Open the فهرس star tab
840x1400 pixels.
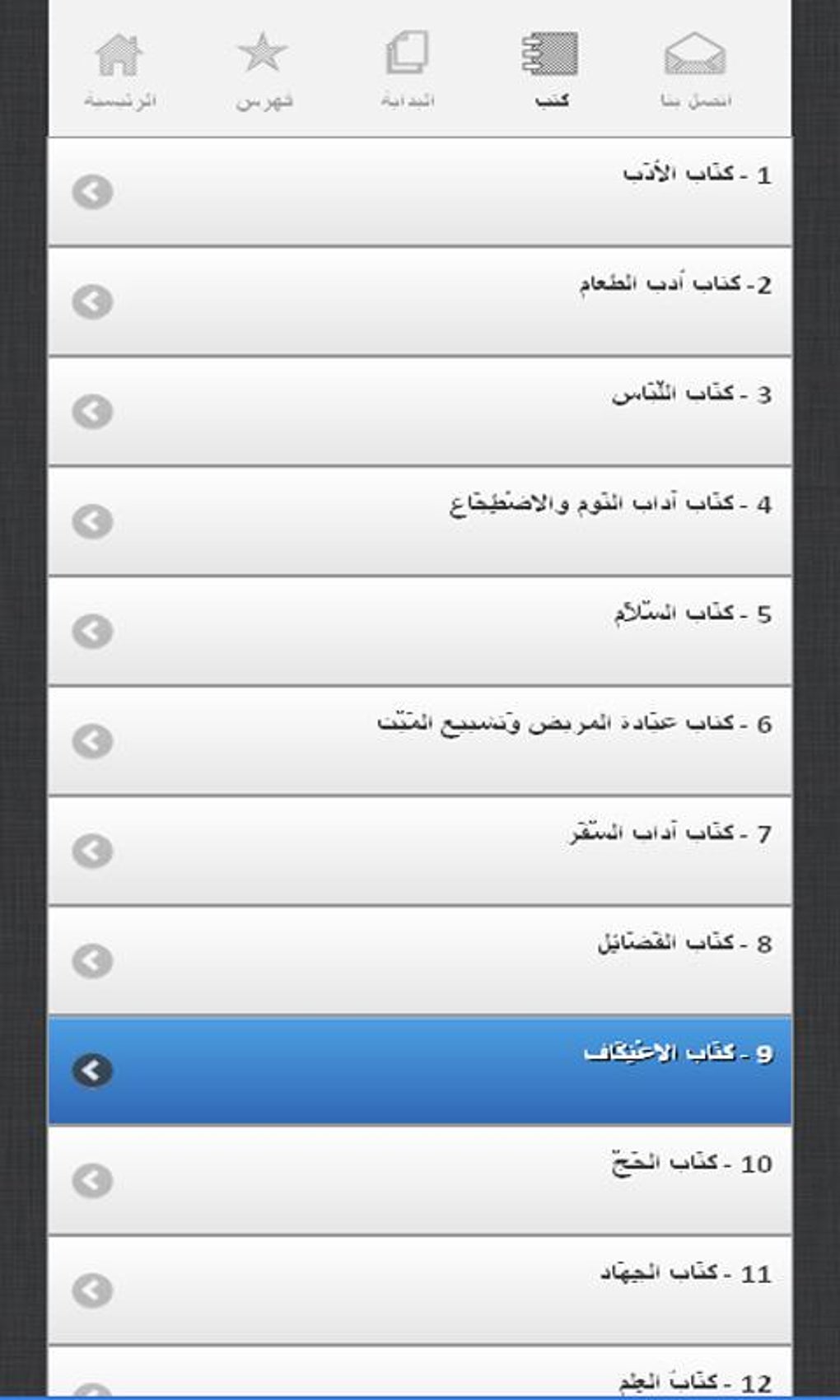pos(264,70)
